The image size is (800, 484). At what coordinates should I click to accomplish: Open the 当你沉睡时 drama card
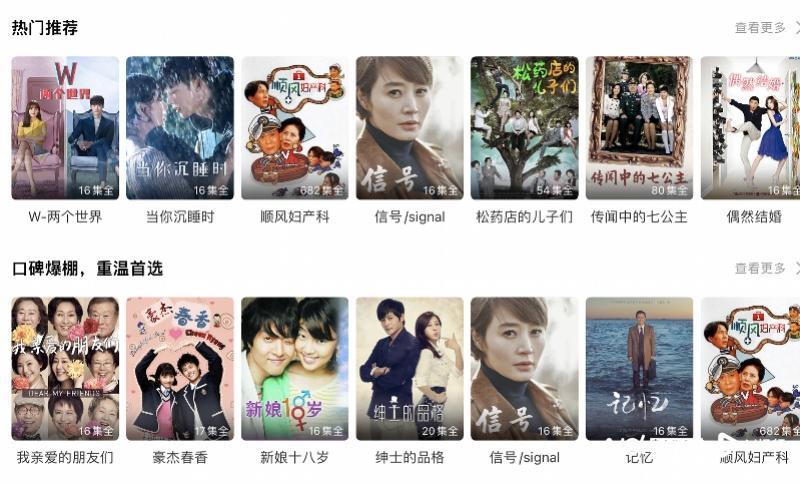[180, 128]
